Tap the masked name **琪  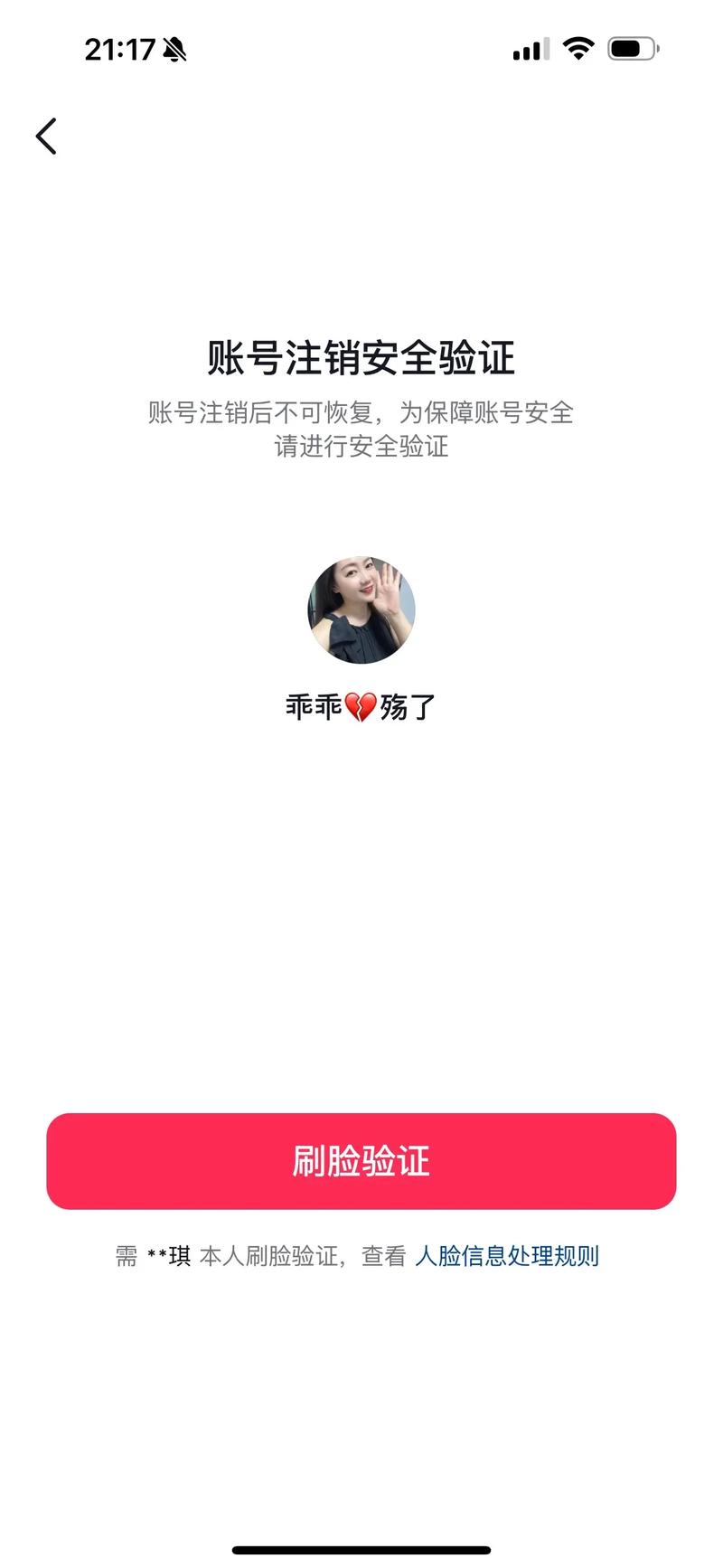(165, 1256)
